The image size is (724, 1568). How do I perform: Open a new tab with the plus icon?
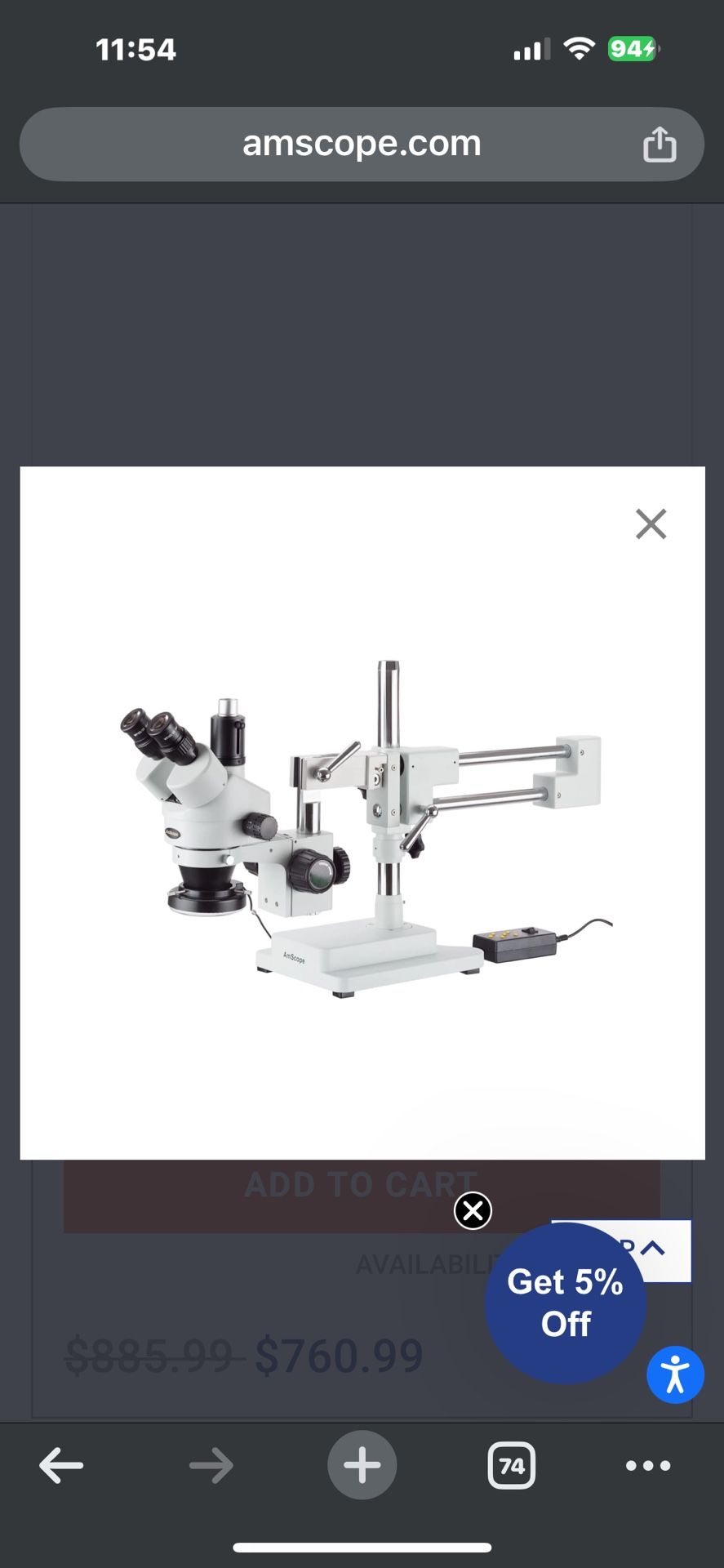362,1465
